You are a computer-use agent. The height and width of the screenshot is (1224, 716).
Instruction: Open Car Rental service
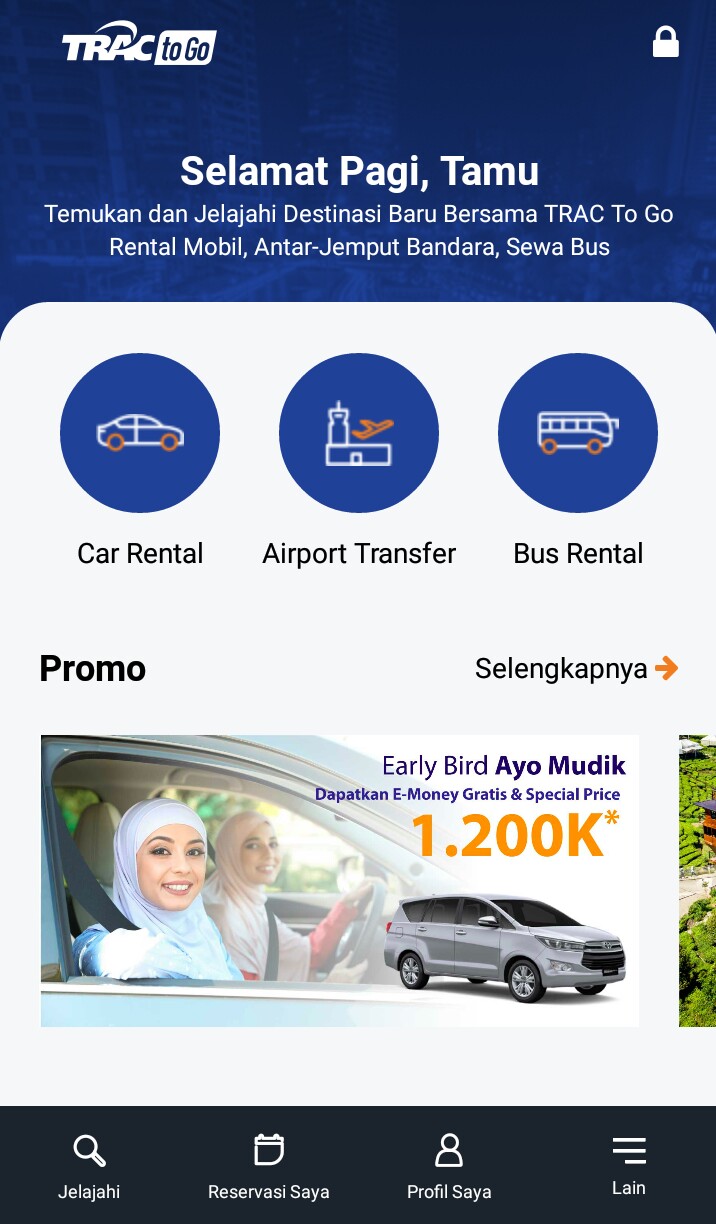pos(140,433)
